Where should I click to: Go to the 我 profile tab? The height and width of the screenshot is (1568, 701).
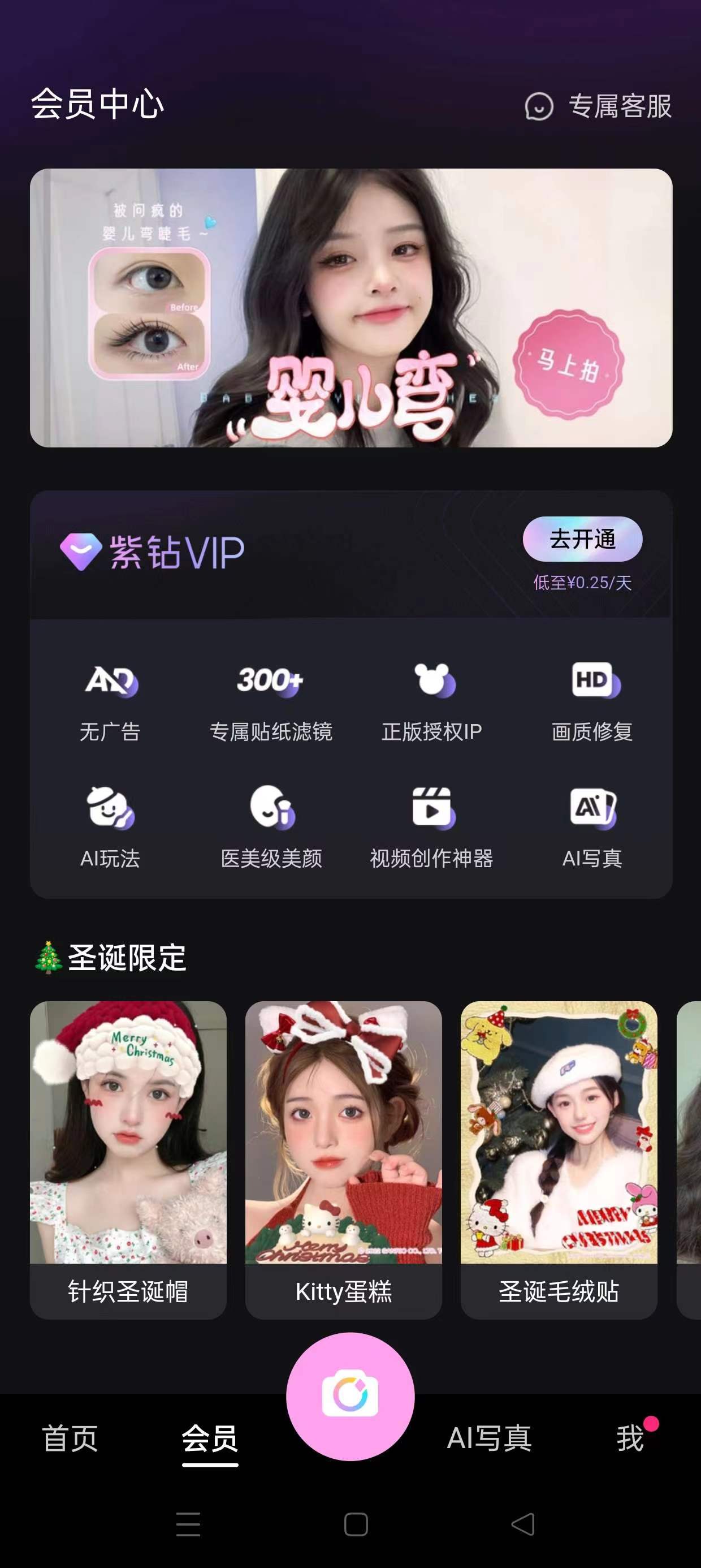click(x=630, y=1439)
